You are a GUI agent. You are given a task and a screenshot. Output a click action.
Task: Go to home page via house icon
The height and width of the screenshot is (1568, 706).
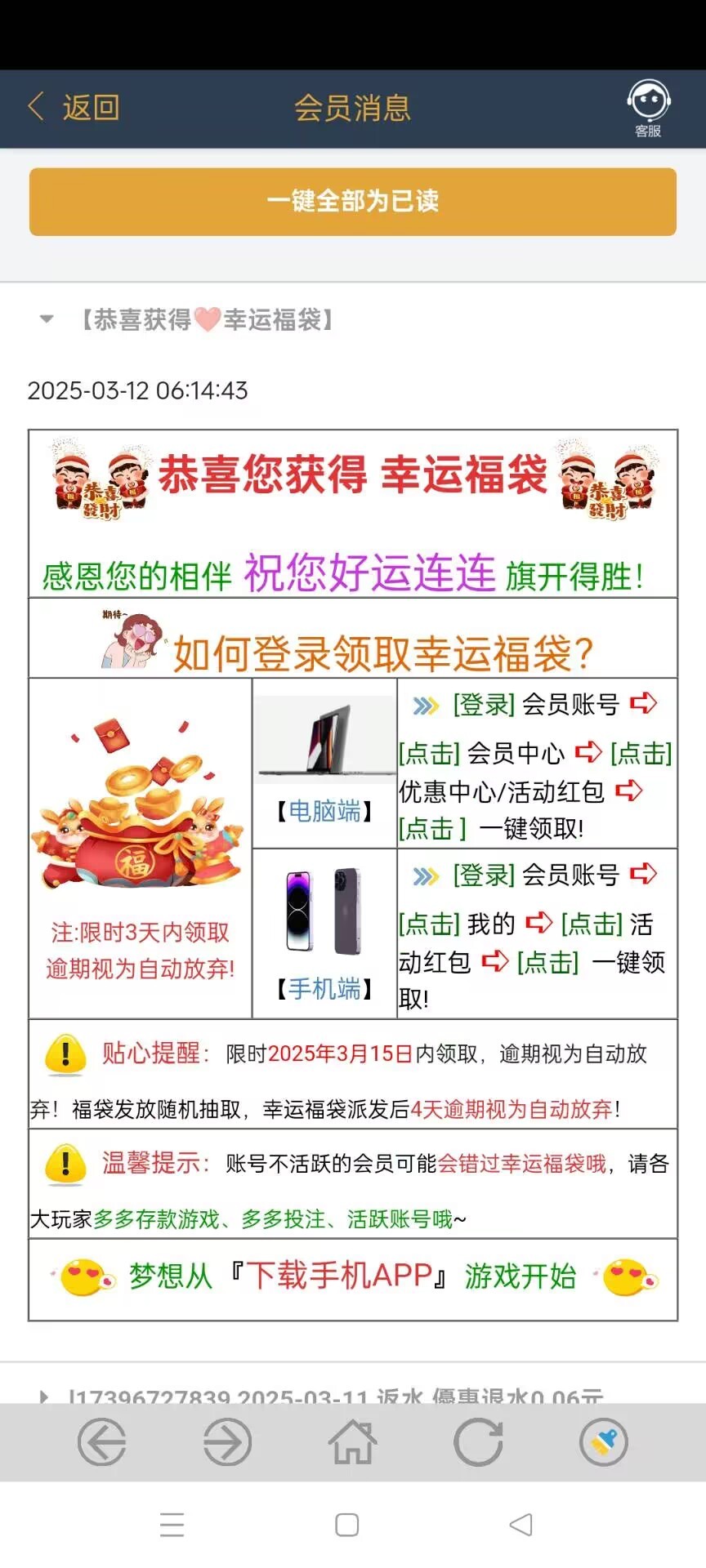[x=353, y=1442]
